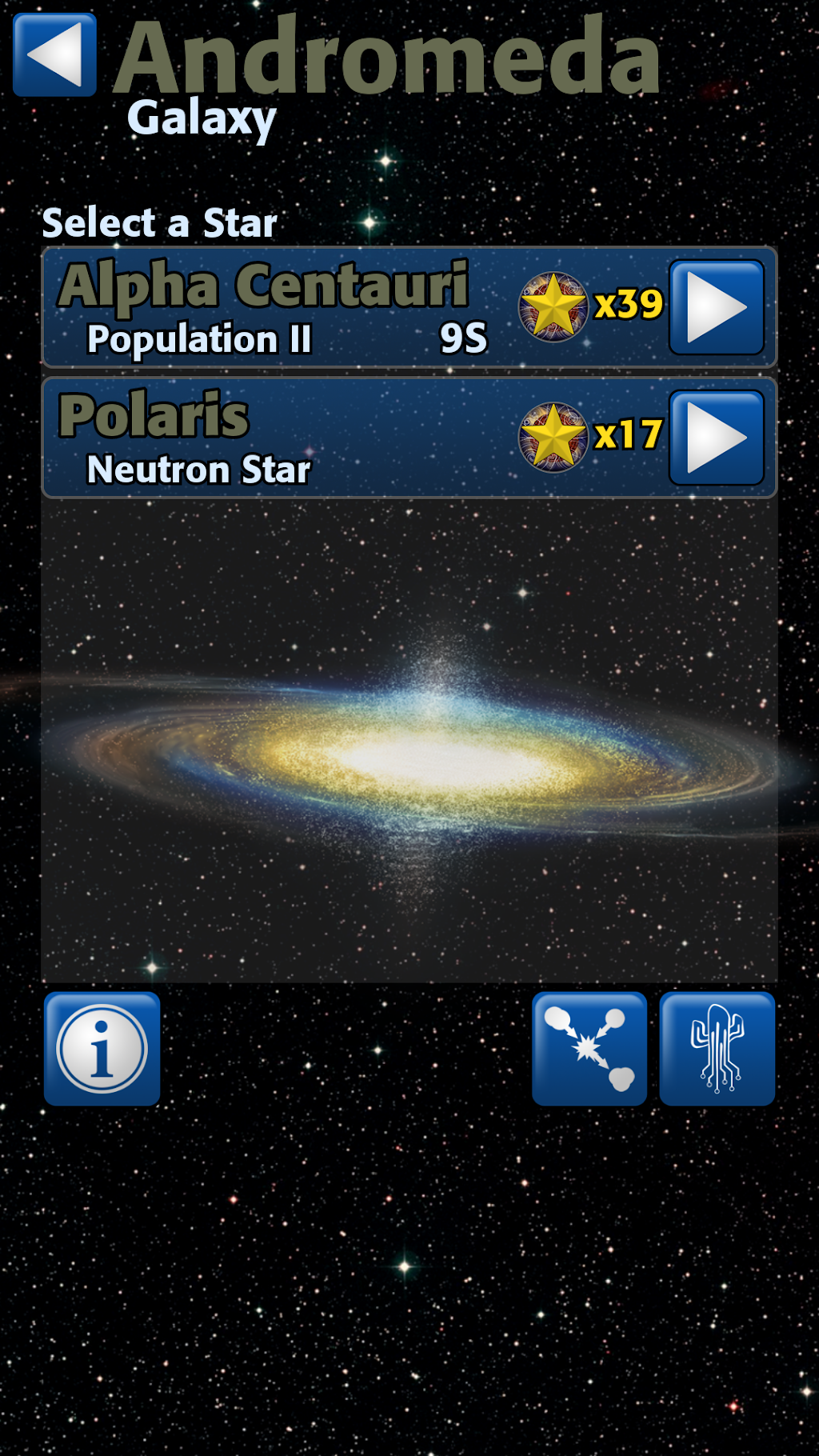The image size is (819, 1456).
Task: Open the share icon button
Action: (589, 1049)
